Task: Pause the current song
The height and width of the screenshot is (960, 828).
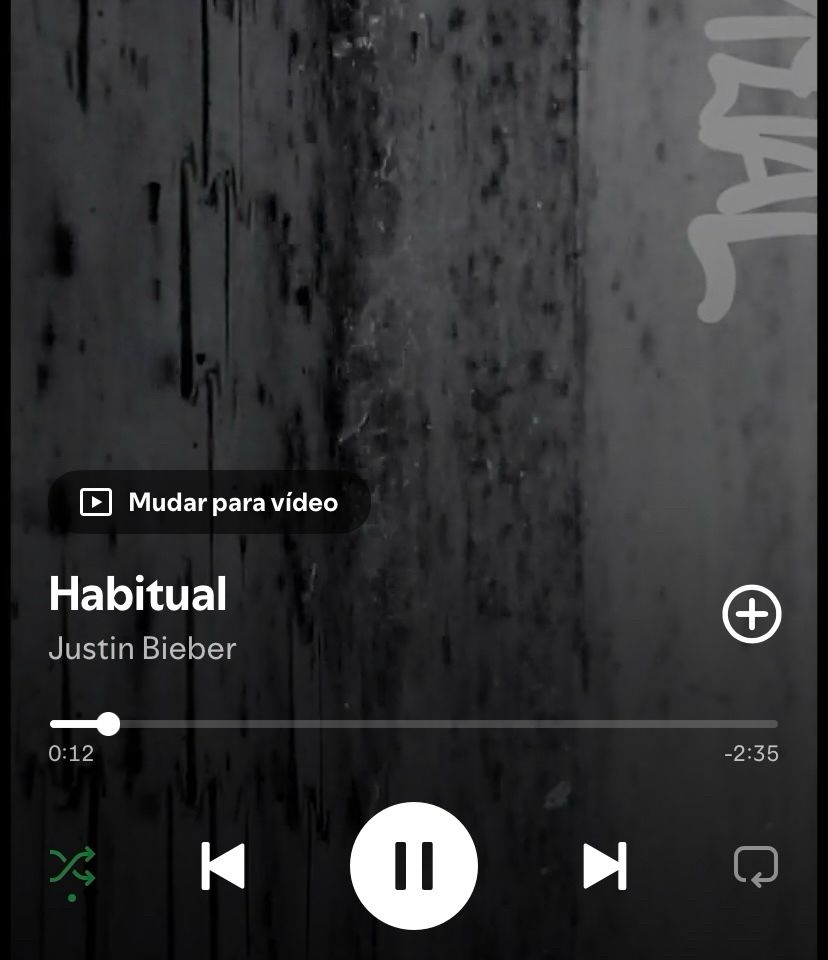Action: coord(413,866)
